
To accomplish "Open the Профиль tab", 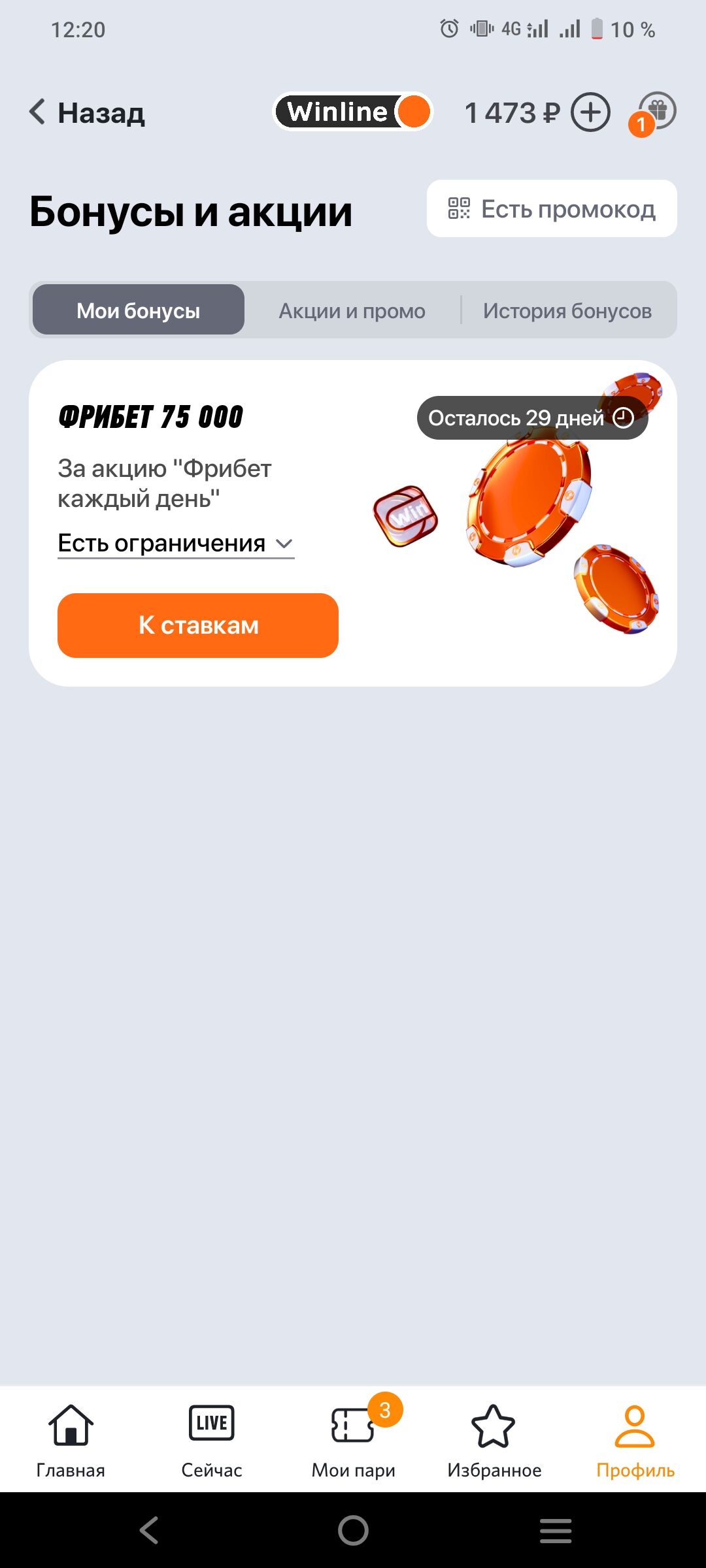I will (635, 1441).
